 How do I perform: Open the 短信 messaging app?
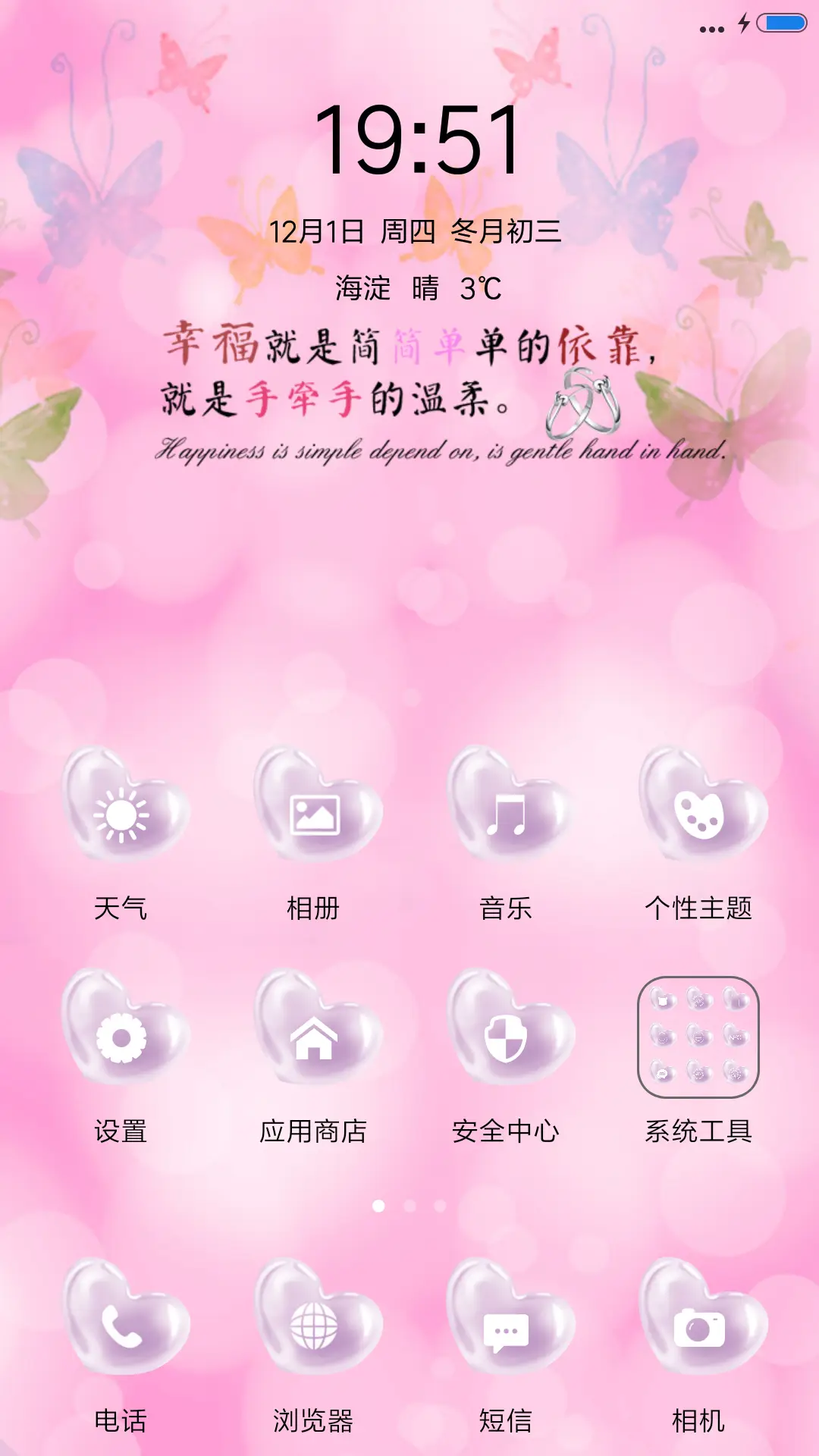[504, 1323]
